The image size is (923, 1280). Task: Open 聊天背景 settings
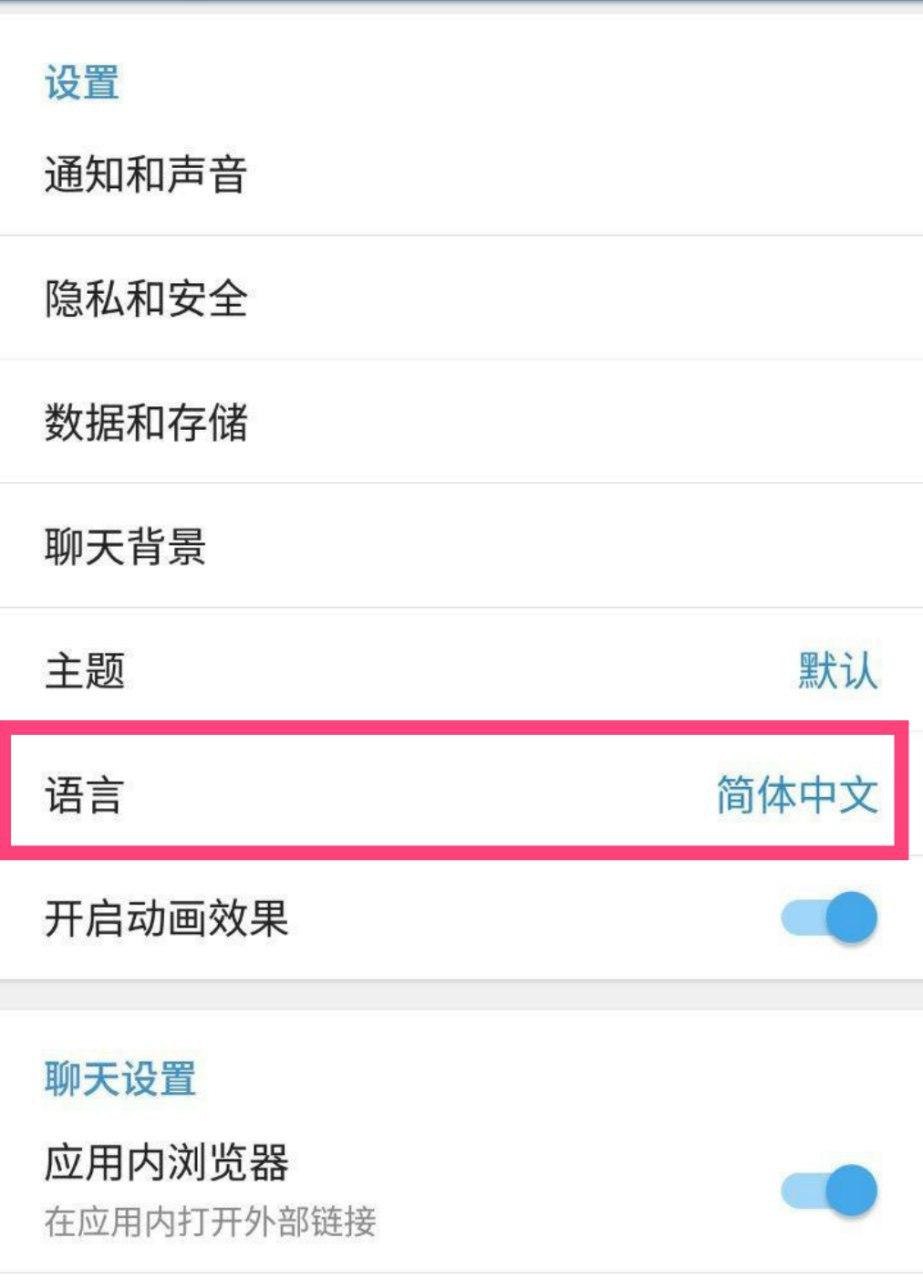pyautogui.click(x=126, y=546)
